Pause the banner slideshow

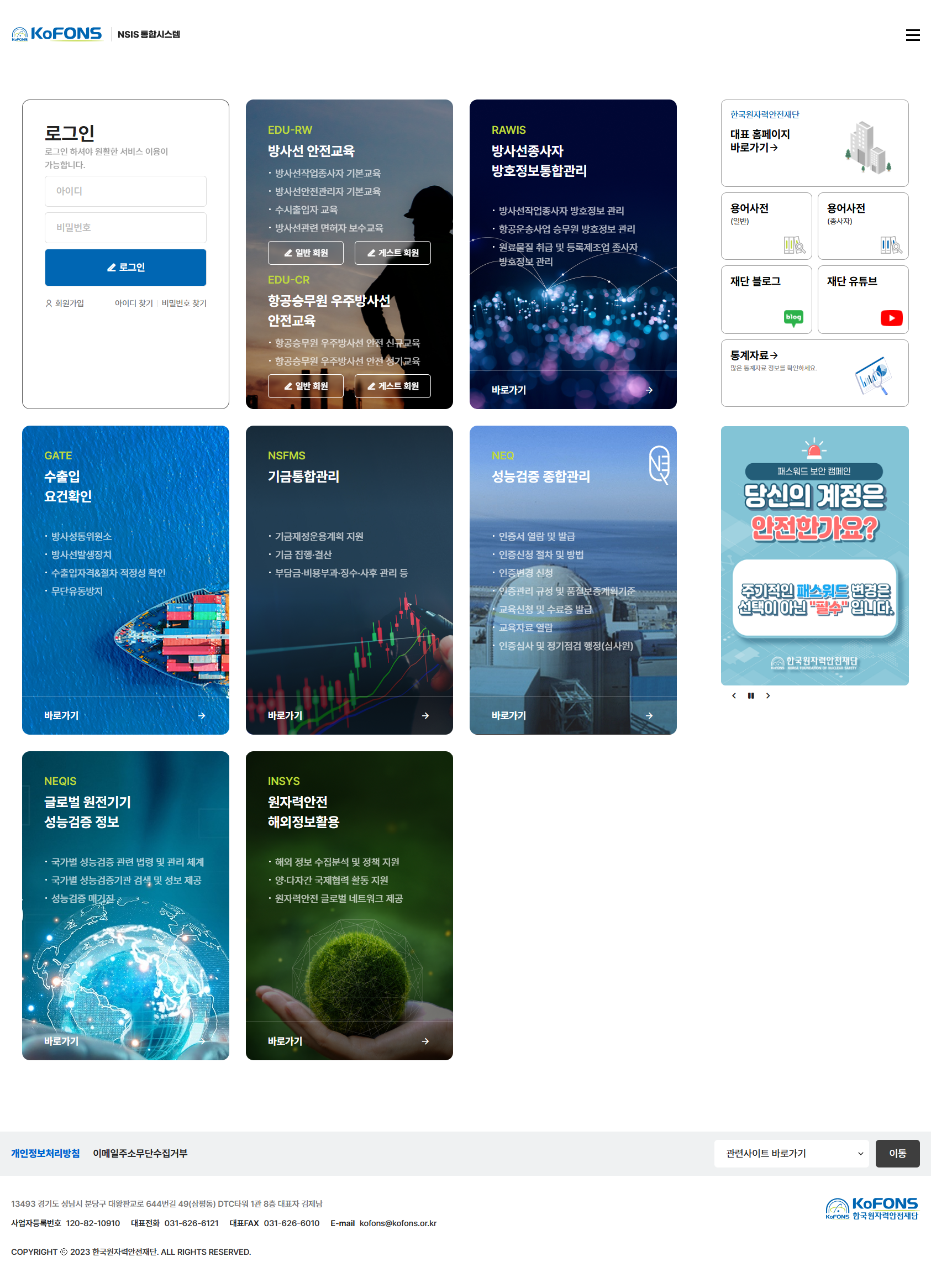[750, 695]
